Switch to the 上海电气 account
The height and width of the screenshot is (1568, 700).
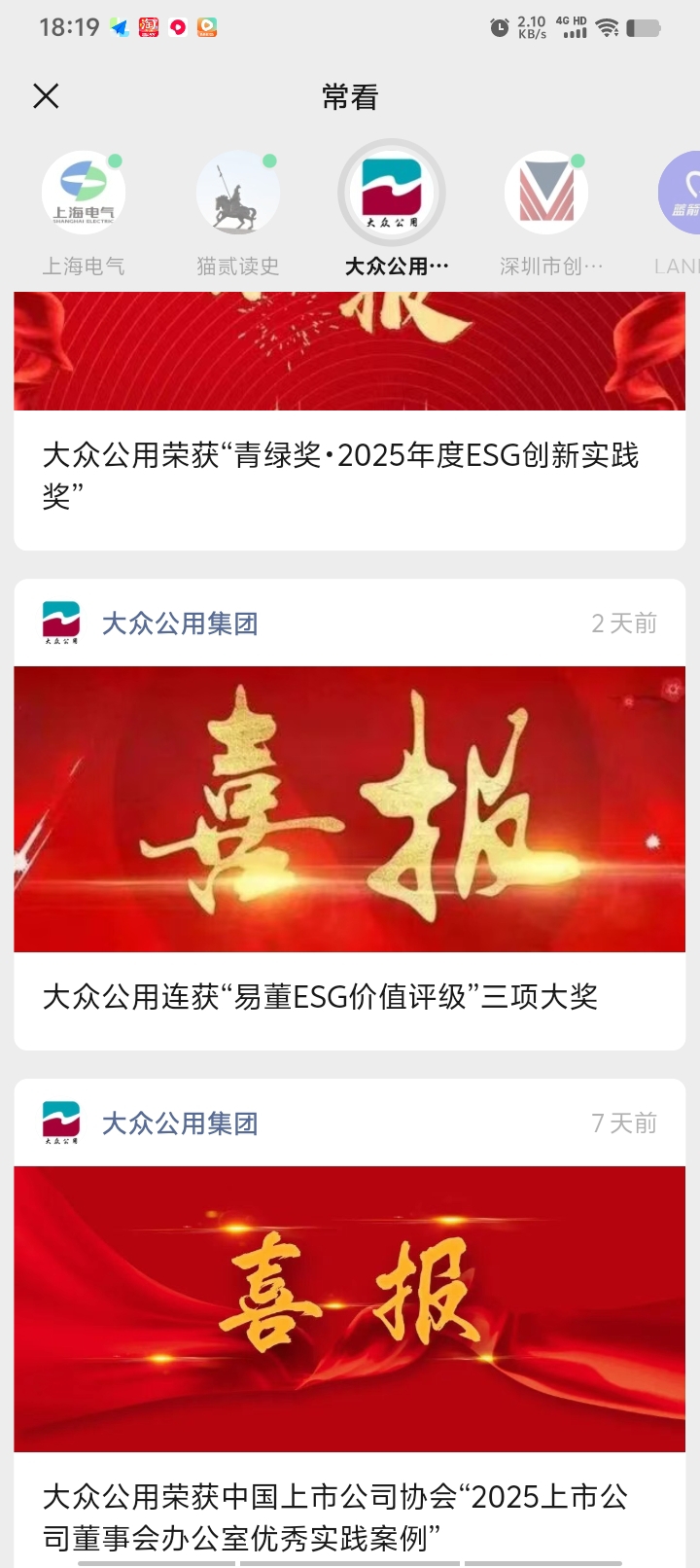coord(84,194)
